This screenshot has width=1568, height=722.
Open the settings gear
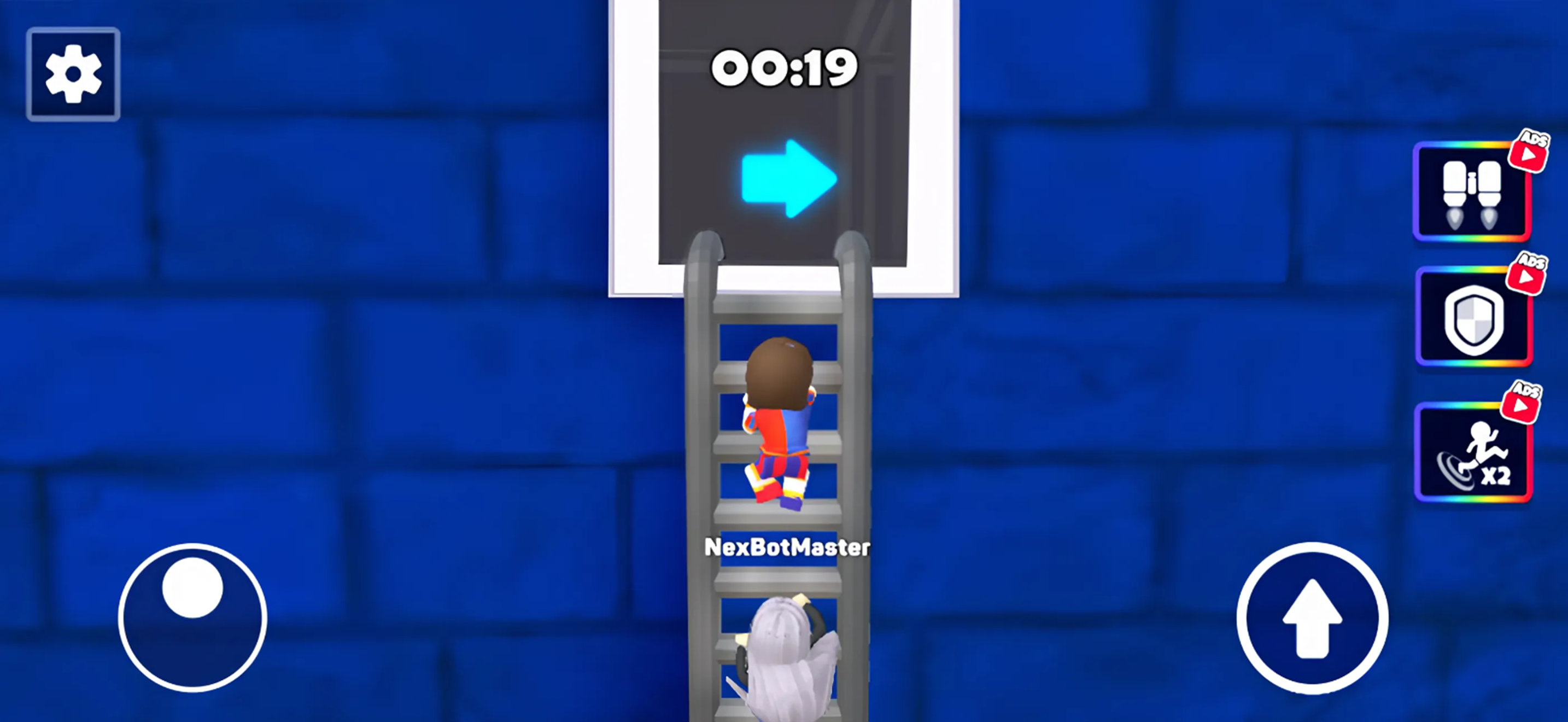(x=73, y=74)
